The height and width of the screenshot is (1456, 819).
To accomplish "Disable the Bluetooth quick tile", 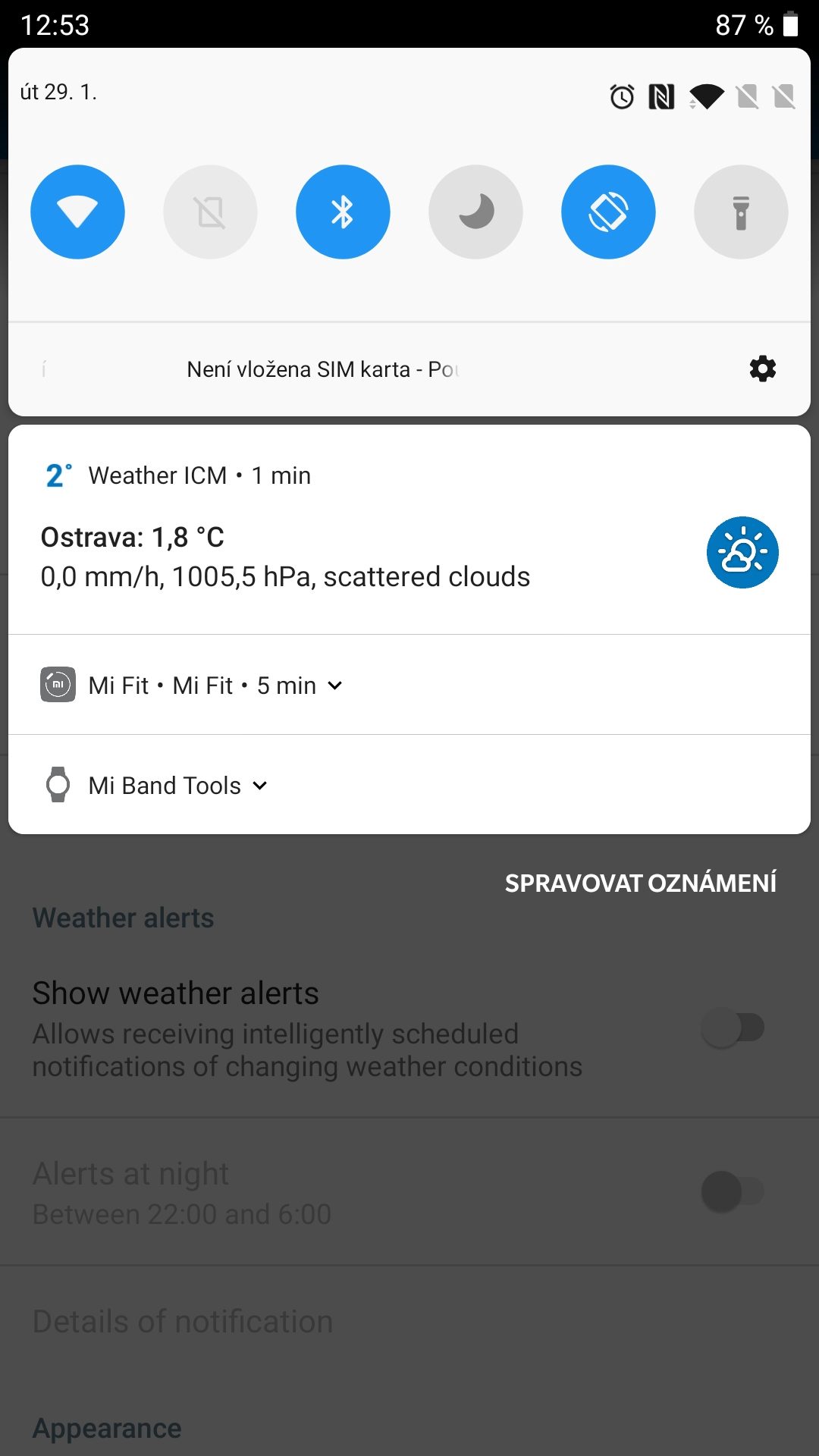I will tap(343, 212).
